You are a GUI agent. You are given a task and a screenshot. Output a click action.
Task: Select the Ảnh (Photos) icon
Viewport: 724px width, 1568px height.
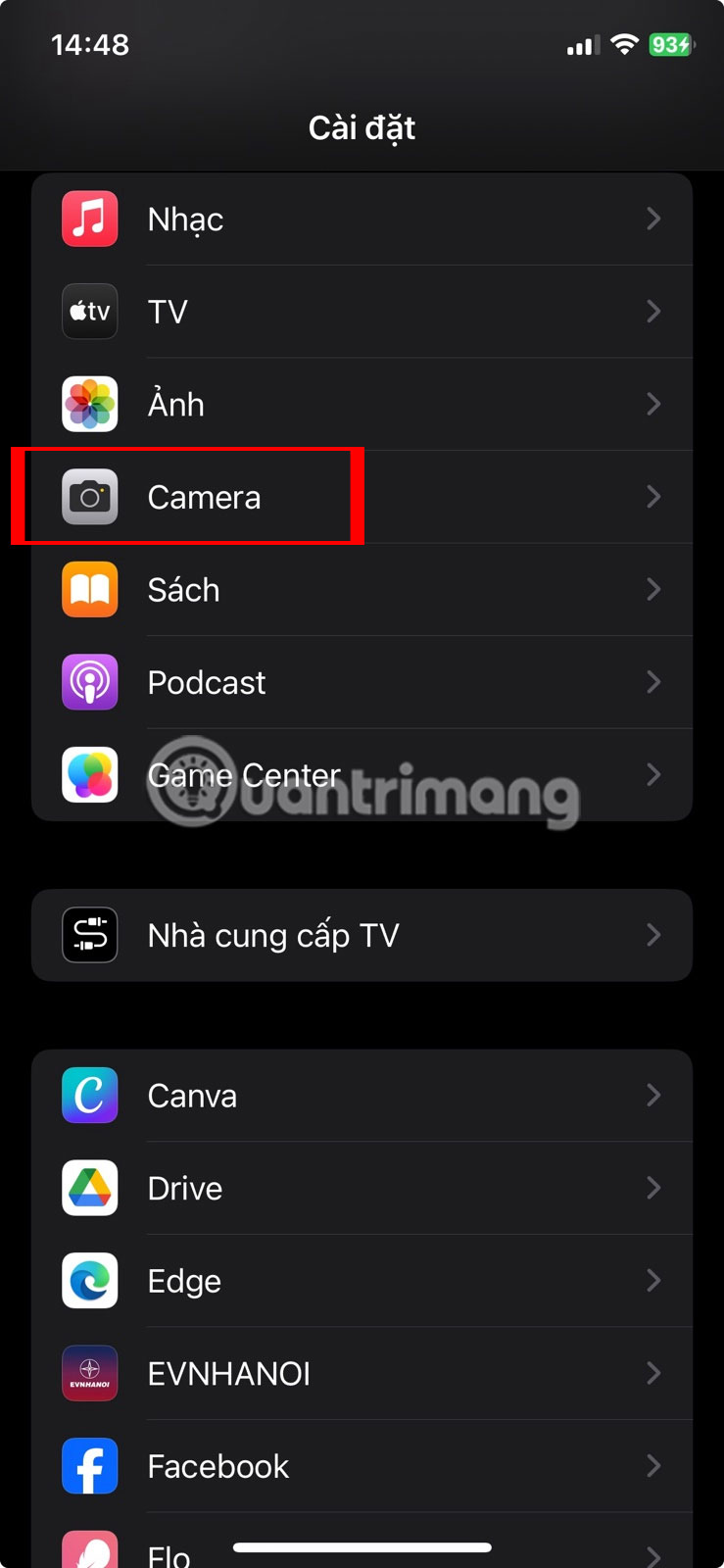coord(89,404)
